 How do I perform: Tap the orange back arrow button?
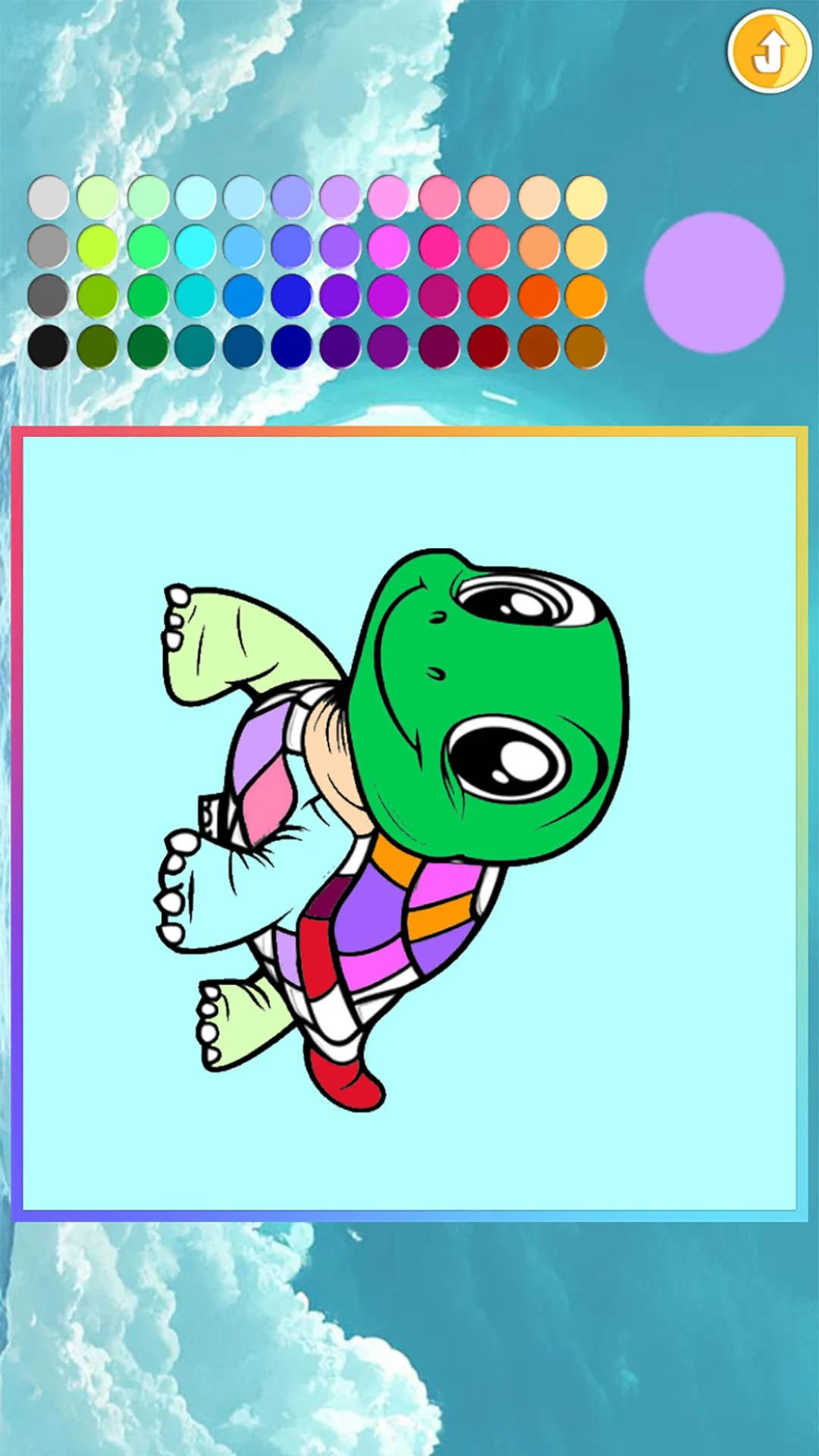point(768,52)
